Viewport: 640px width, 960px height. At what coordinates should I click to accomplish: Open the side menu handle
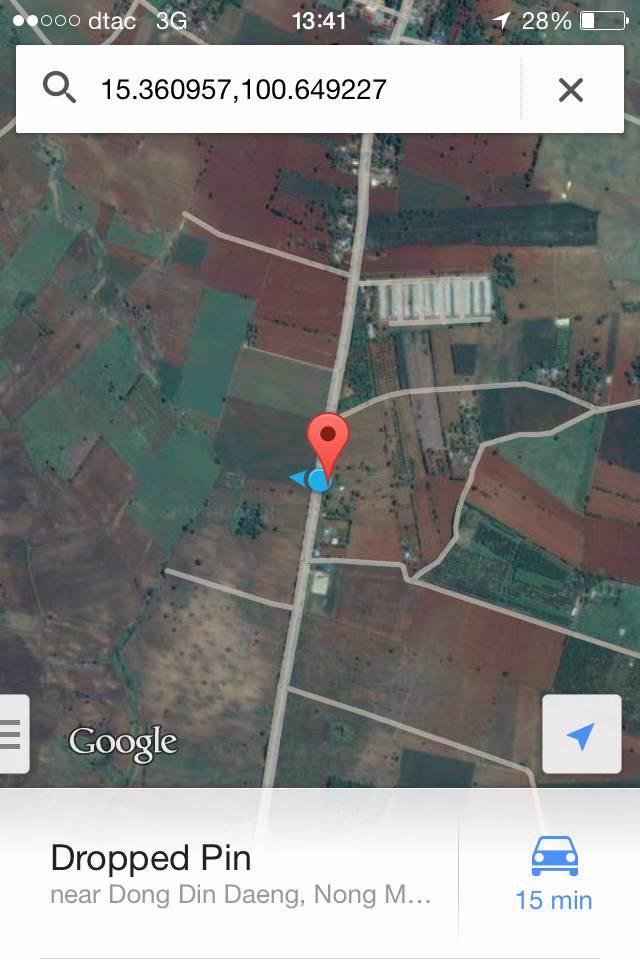click(12, 734)
